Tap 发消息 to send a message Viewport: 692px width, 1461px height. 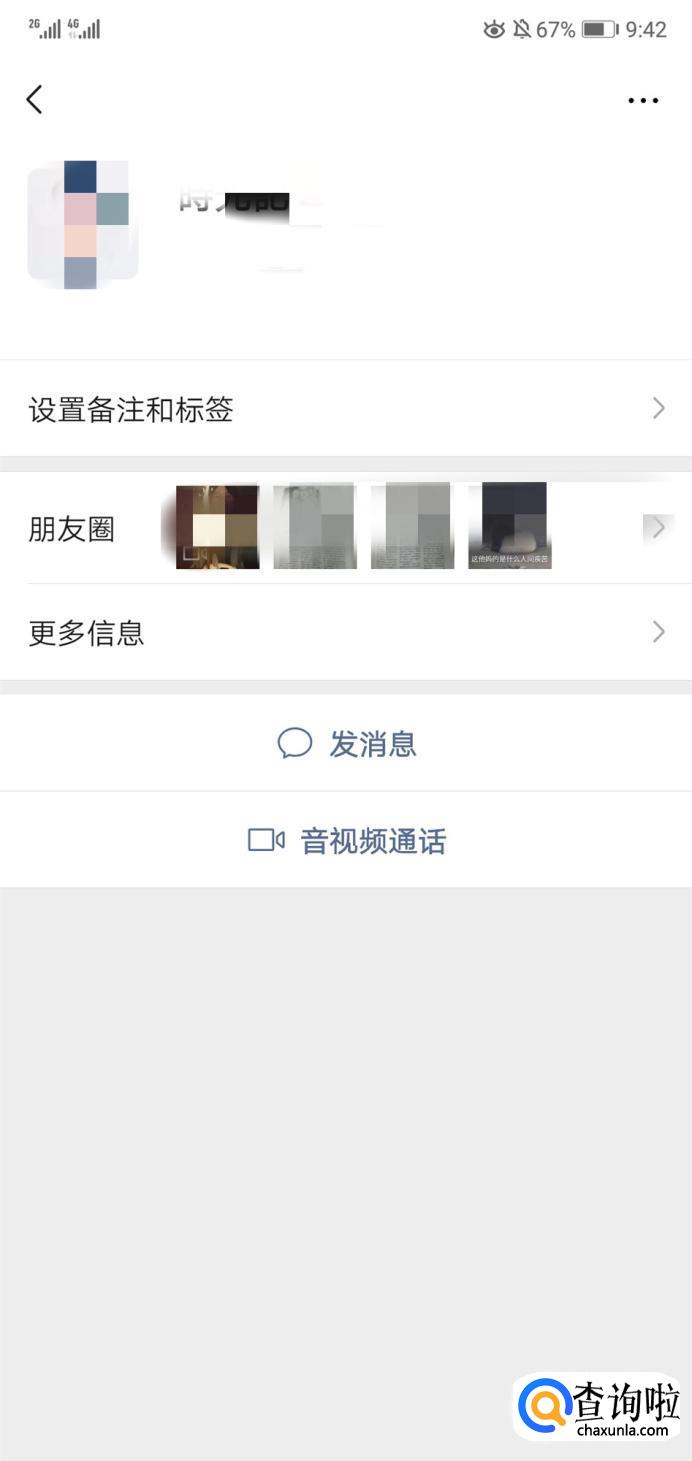[x=346, y=743]
